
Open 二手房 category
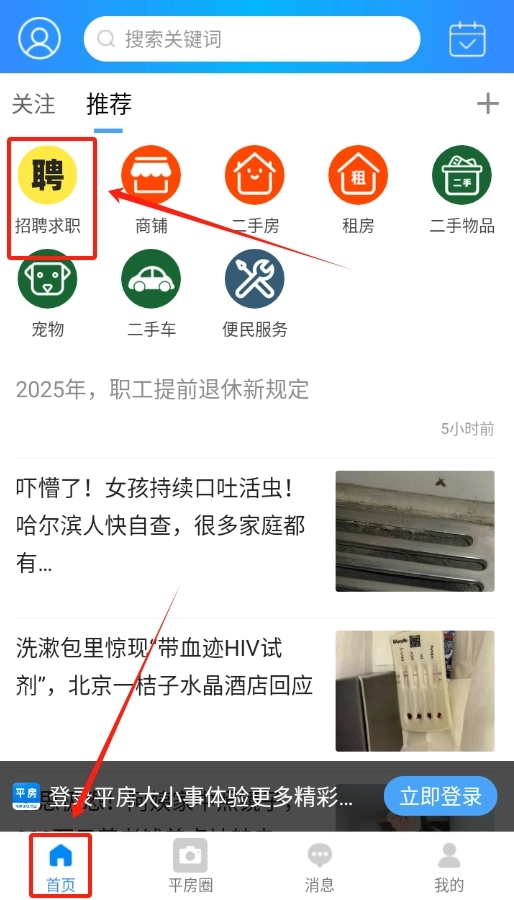tap(255, 191)
